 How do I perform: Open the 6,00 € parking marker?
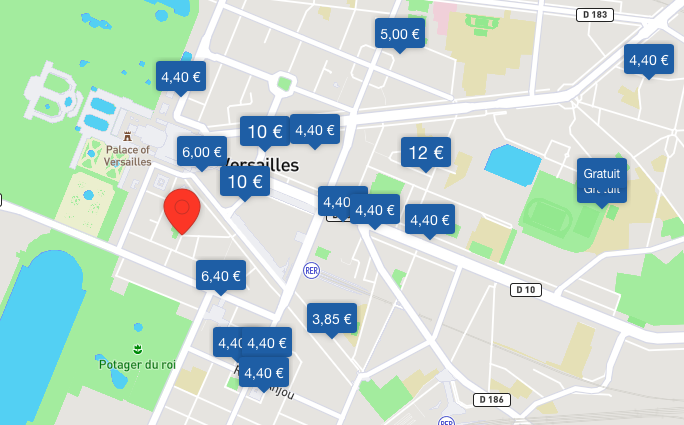tap(201, 152)
